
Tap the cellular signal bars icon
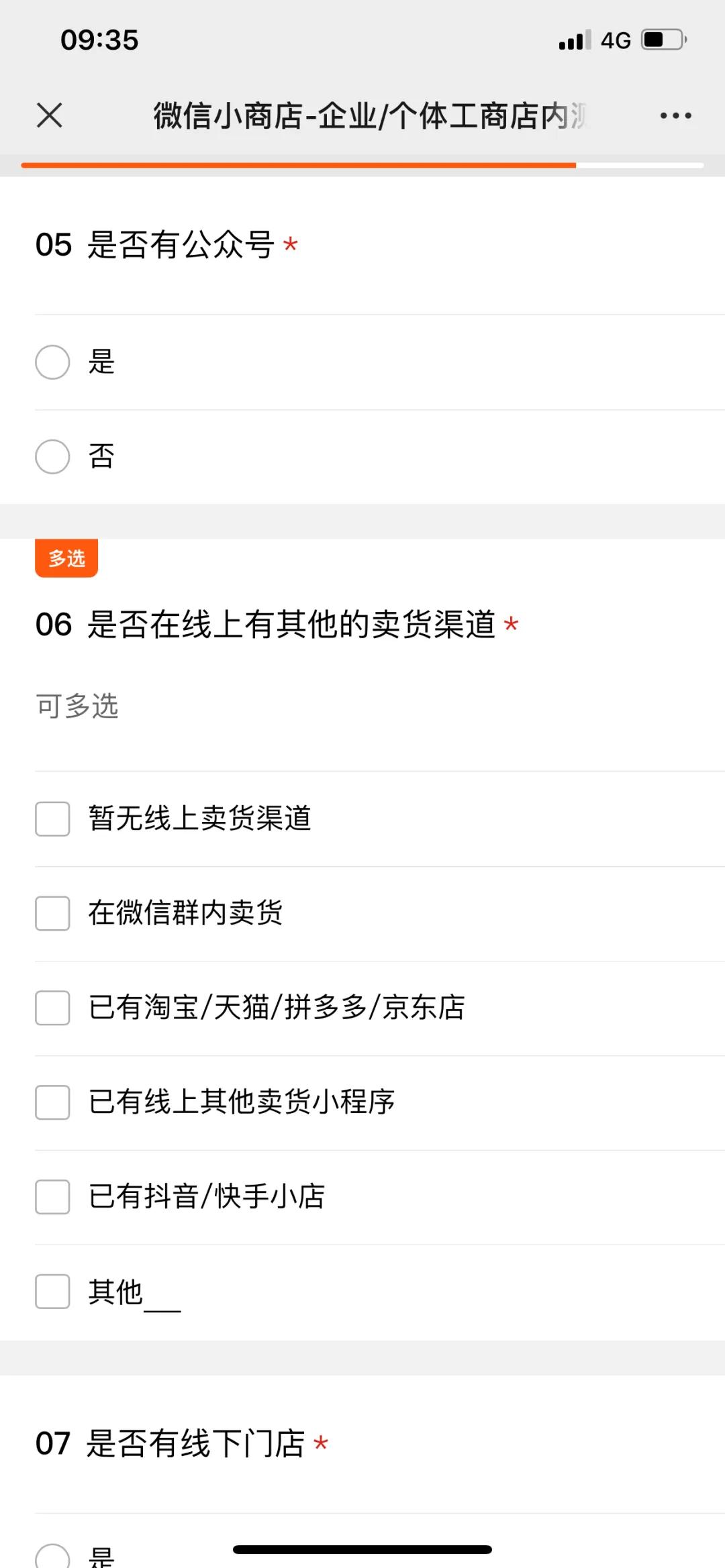(x=570, y=40)
